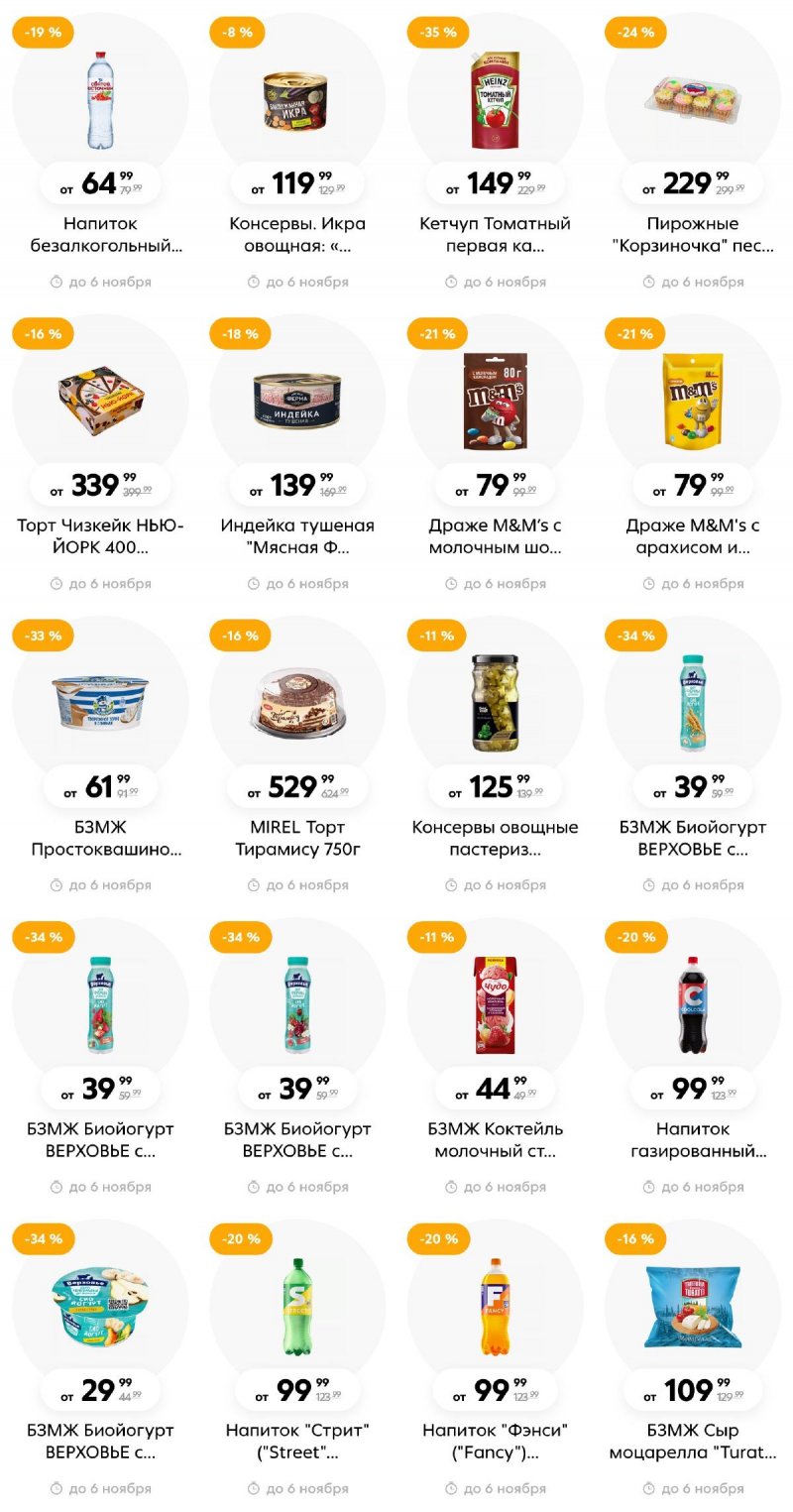The image size is (793, 1512).
Task: Open the Напиток безалкогольный water product card
Action: [x=99, y=99]
